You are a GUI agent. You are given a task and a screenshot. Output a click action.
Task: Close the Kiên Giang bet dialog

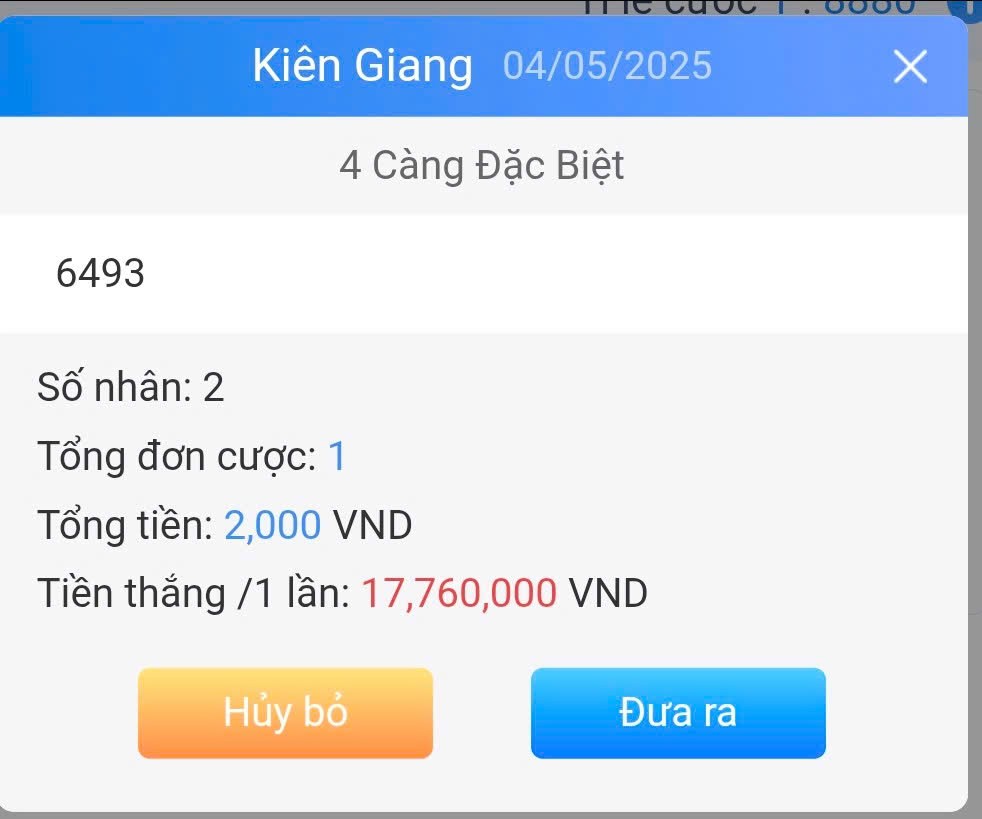(x=909, y=67)
